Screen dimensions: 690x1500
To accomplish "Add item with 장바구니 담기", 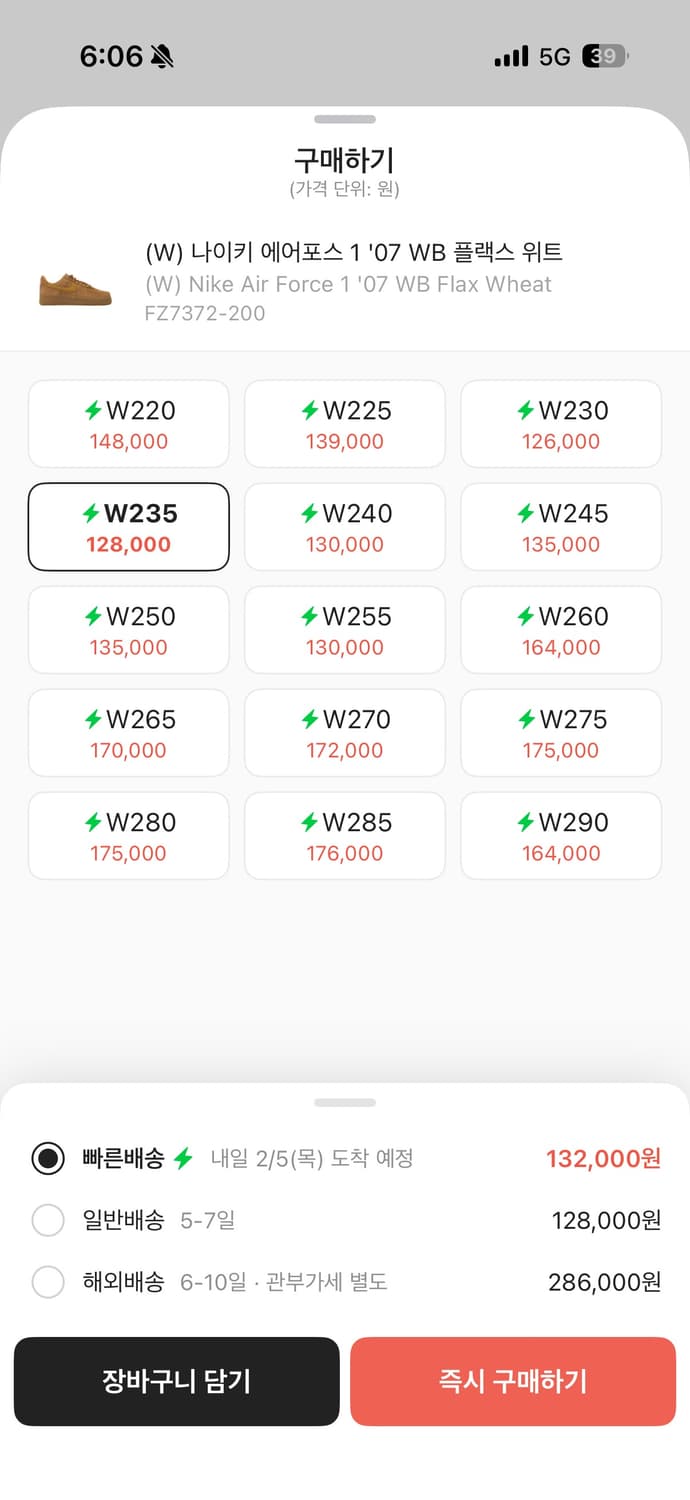I will coord(177,1381).
